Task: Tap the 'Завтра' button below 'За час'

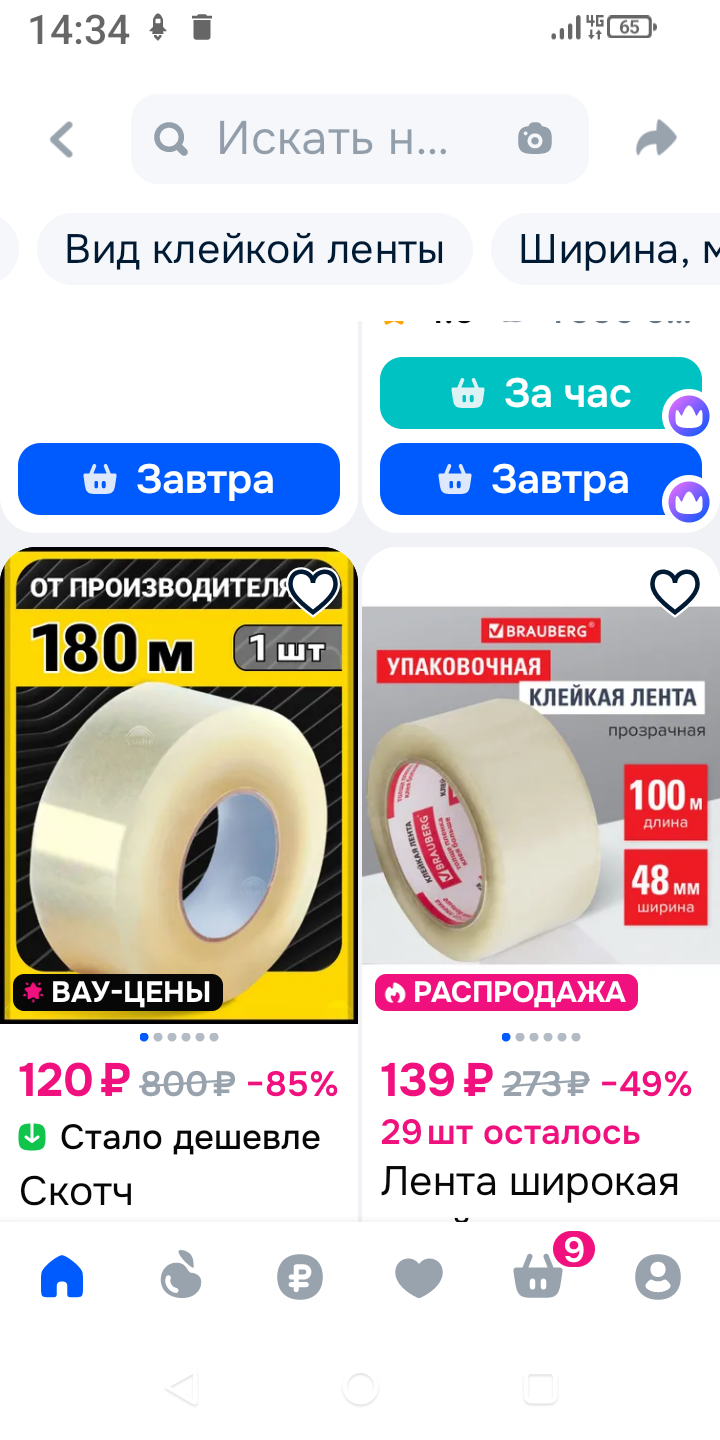Action: 541,480
